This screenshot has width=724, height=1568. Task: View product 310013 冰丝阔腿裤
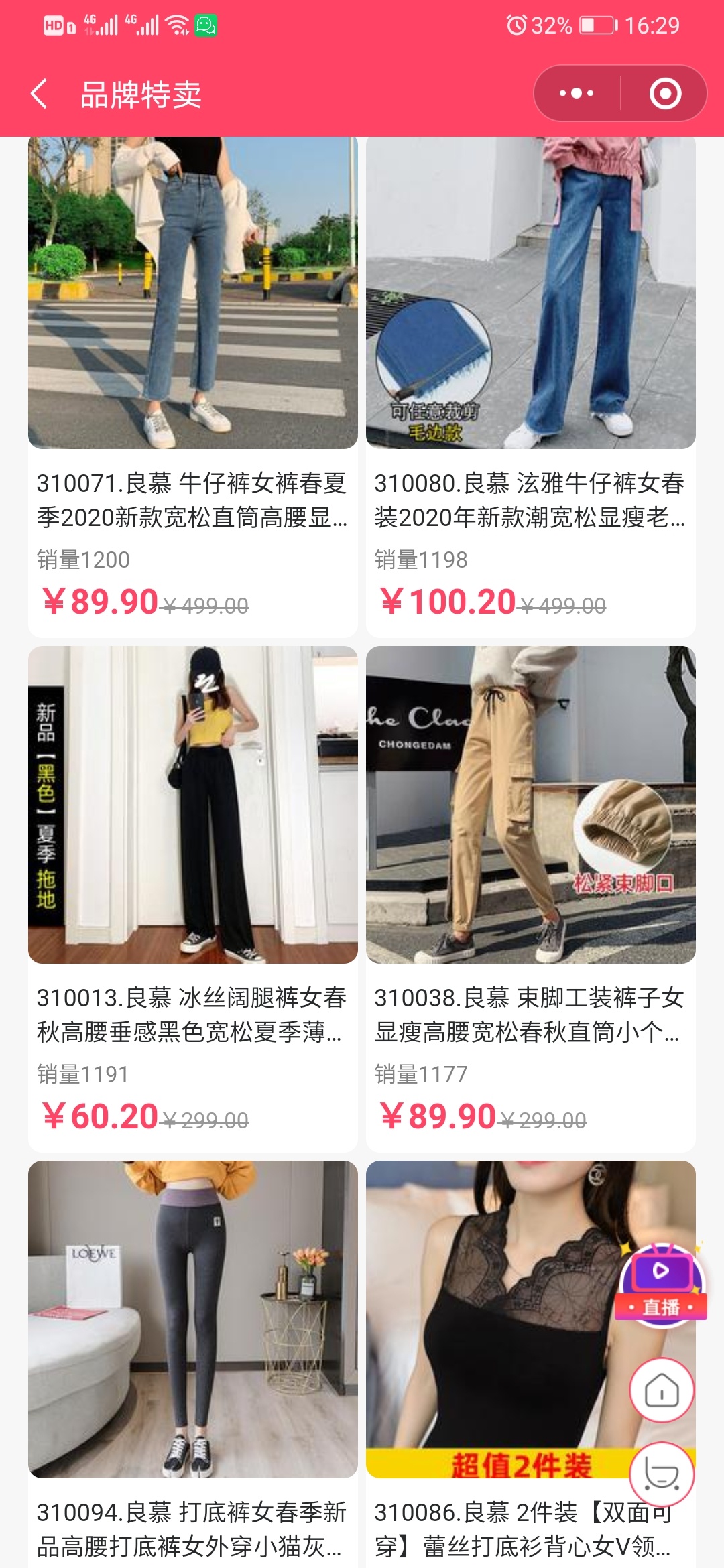(x=193, y=804)
